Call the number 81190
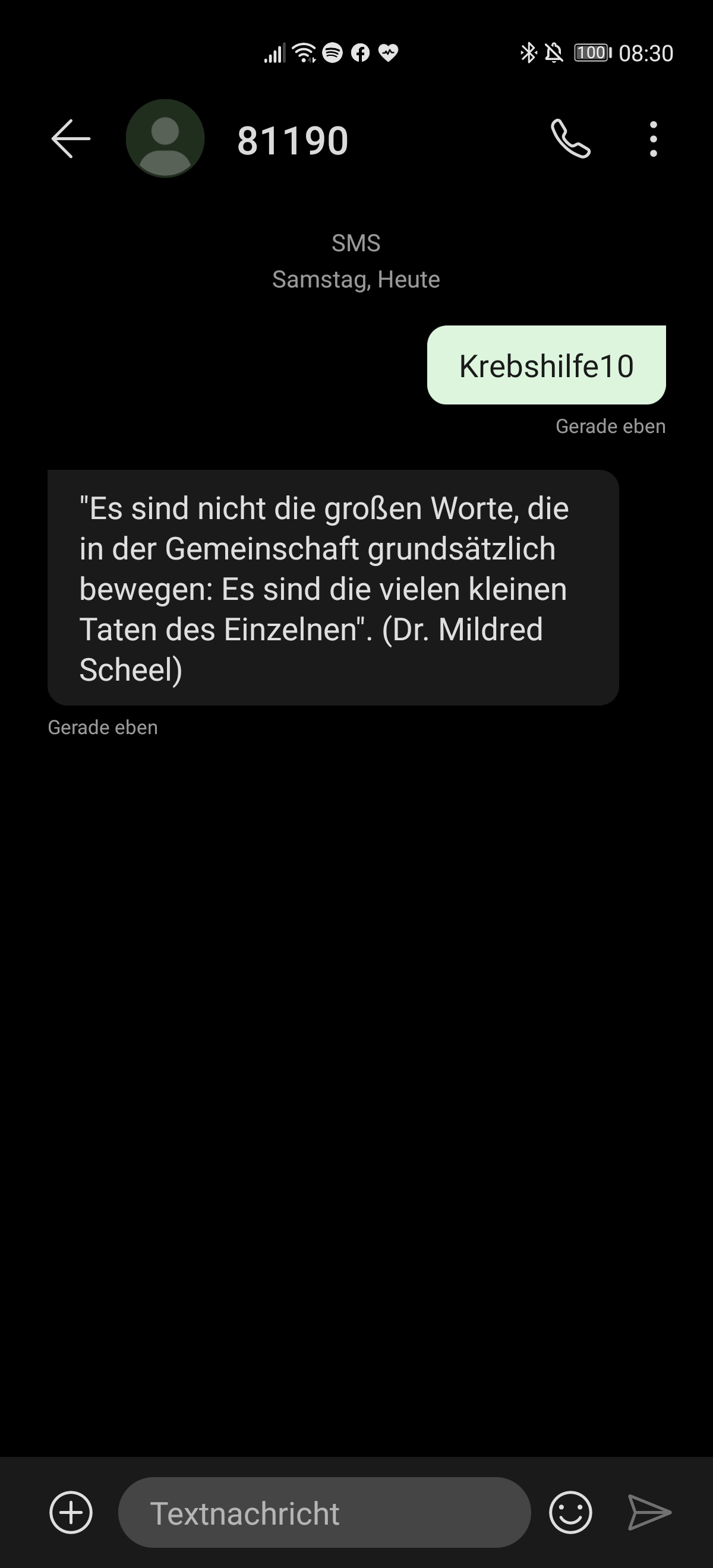The height and width of the screenshot is (1568, 713). coord(570,140)
